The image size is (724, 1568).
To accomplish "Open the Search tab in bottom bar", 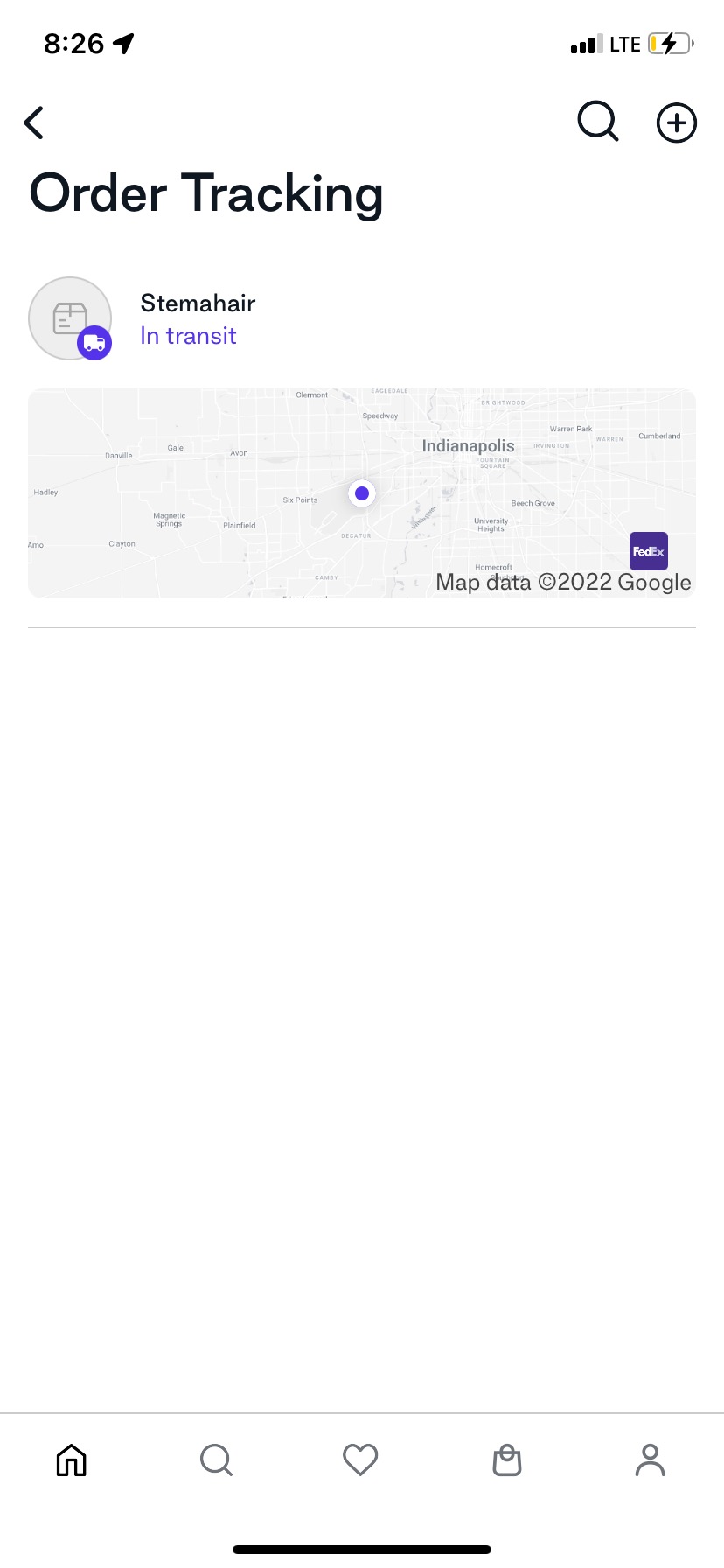I will [216, 1459].
